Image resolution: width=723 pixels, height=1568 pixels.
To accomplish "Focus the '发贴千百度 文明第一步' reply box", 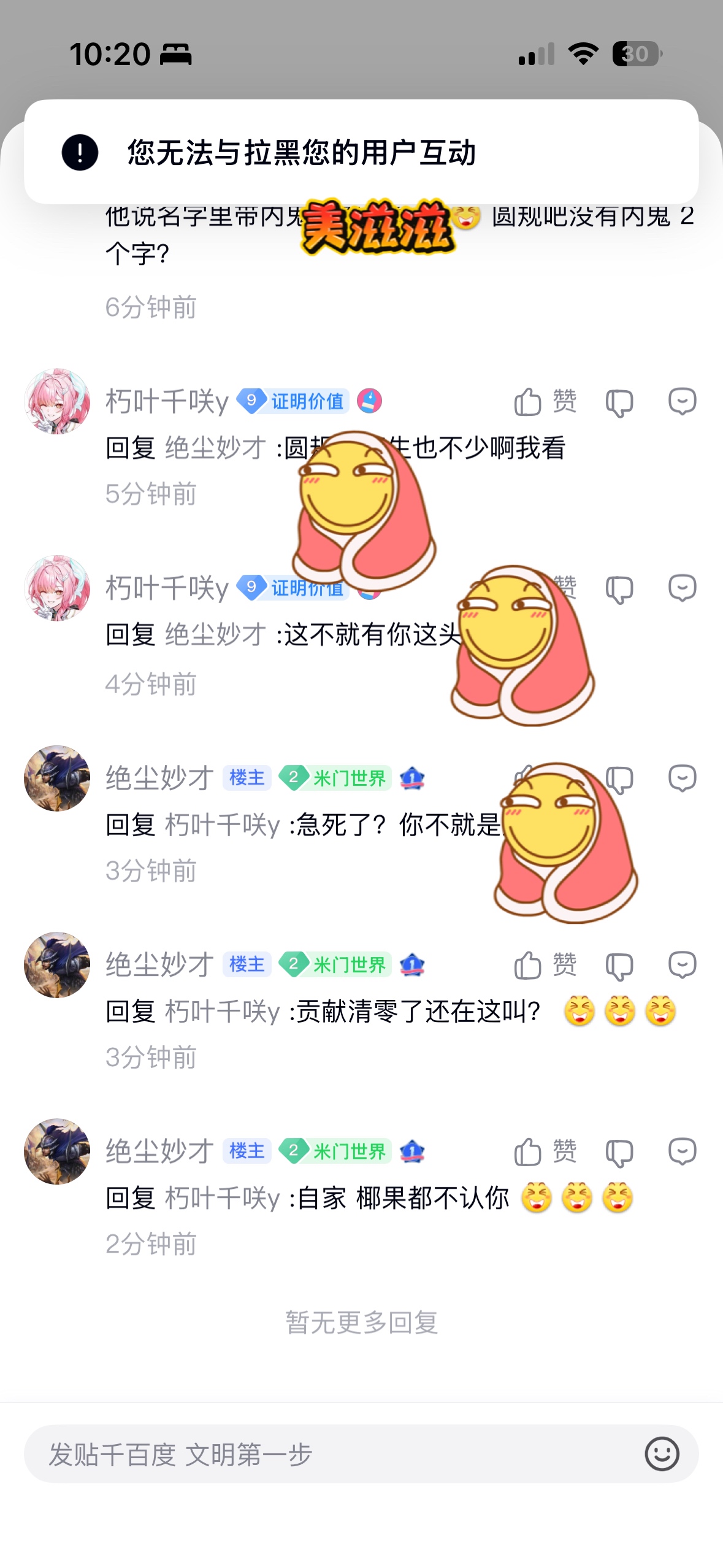I will click(331, 1454).
